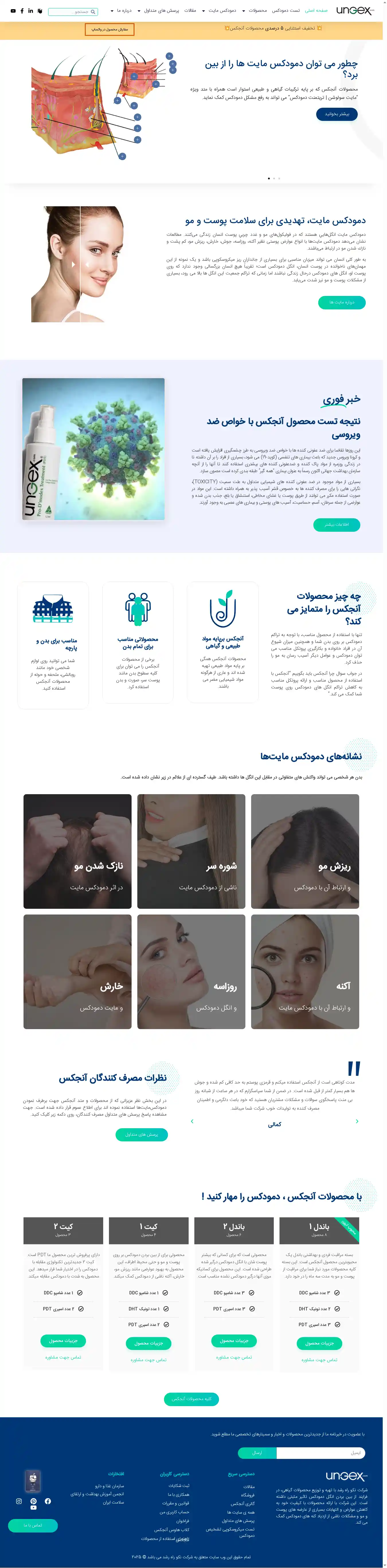Open the خارش symptom card

point(77,972)
